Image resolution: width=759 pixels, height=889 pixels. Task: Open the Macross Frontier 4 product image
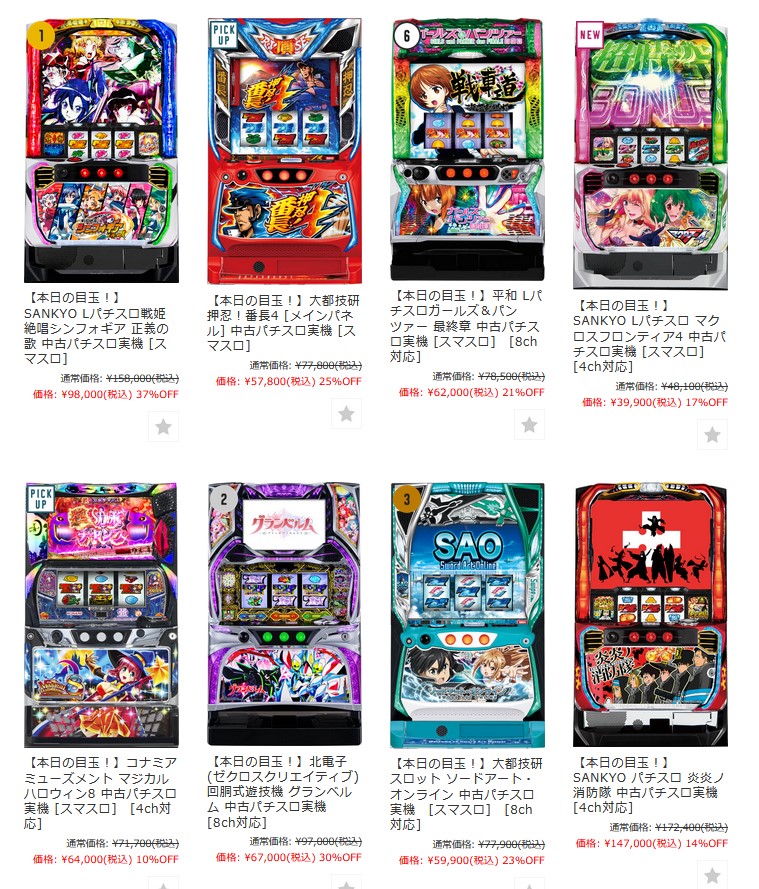tap(650, 155)
